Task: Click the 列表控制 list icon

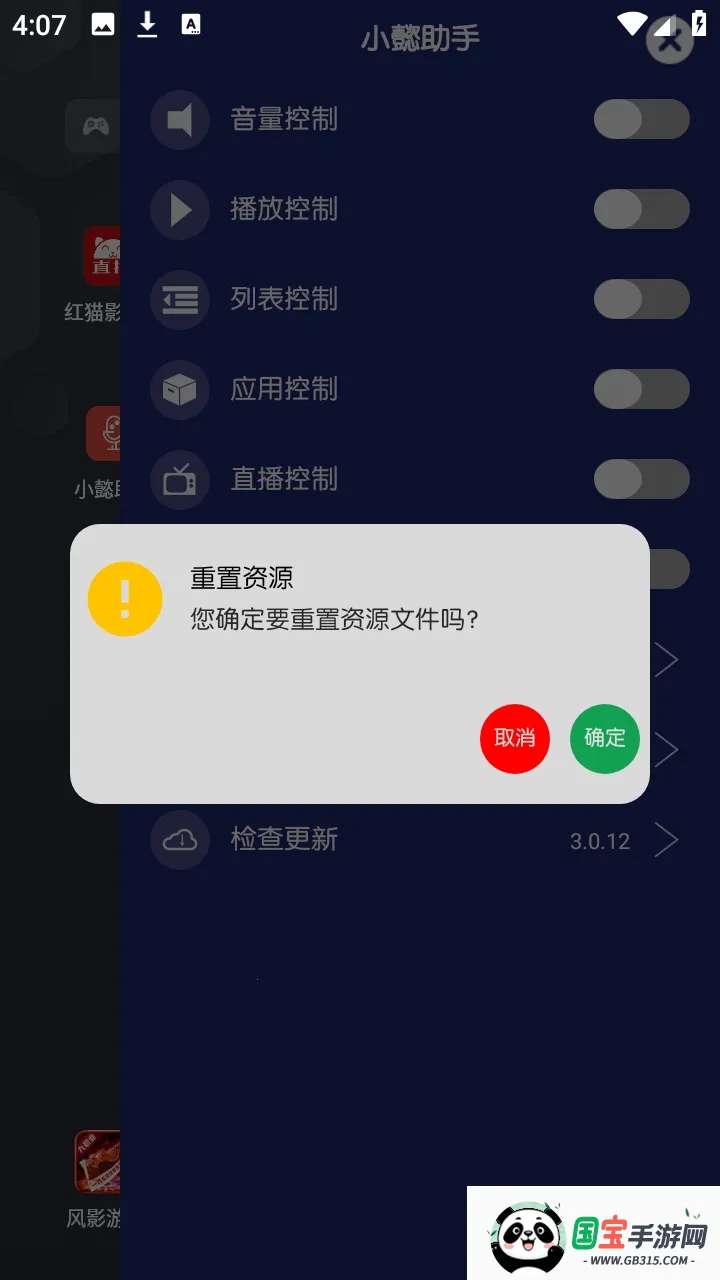Action: tap(179, 299)
